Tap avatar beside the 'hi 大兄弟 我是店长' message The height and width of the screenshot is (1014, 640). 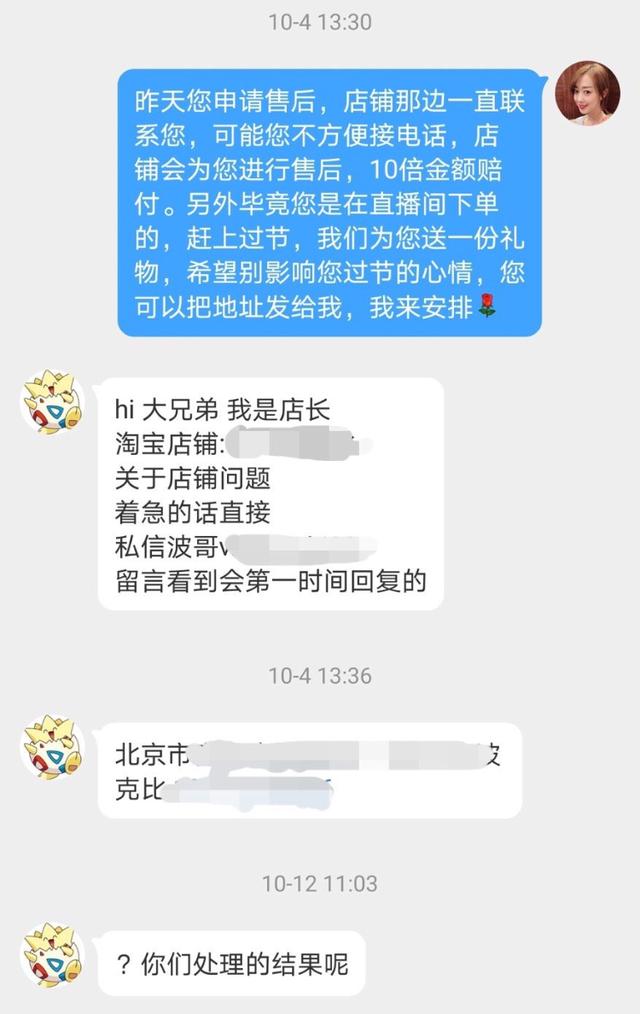pyautogui.click(x=51, y=399)
